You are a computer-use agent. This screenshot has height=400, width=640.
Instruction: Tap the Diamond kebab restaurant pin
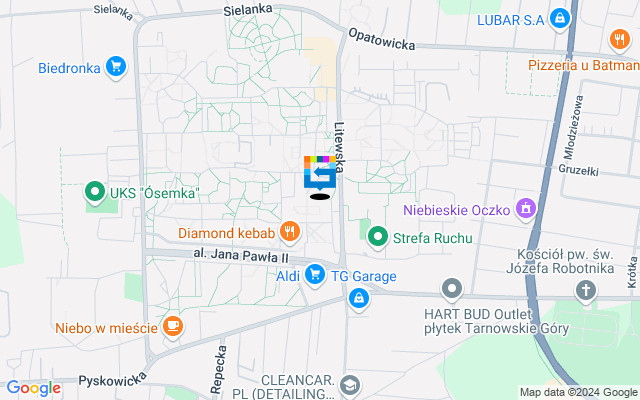tap(290, 233)
